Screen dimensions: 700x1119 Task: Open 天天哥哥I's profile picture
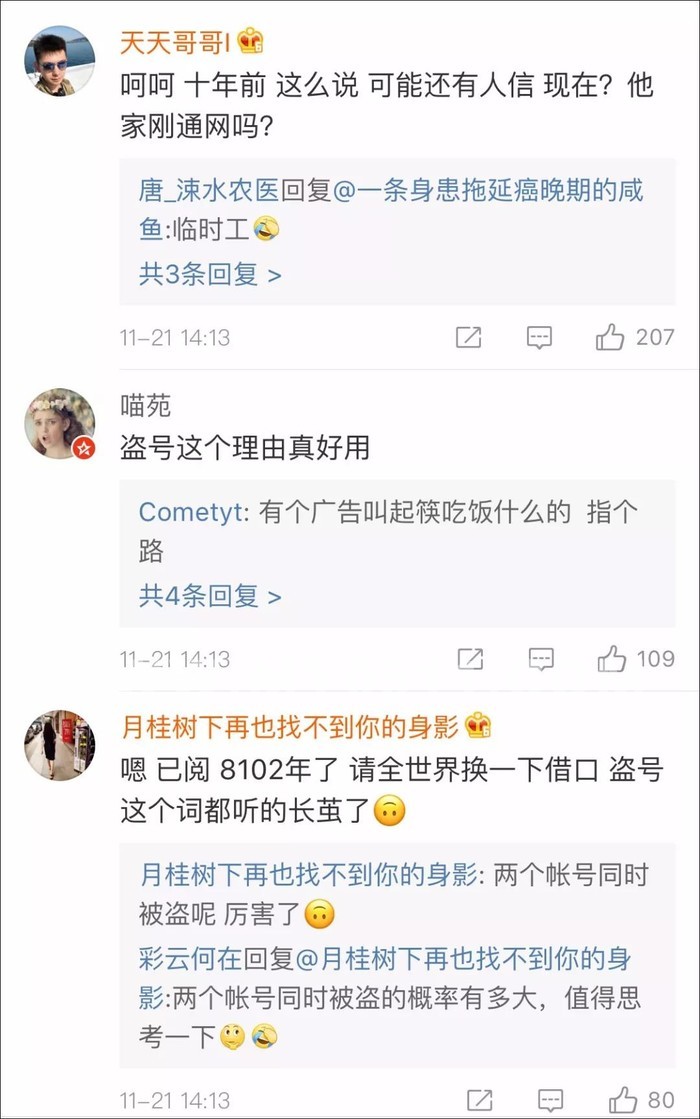click(59, 61)
